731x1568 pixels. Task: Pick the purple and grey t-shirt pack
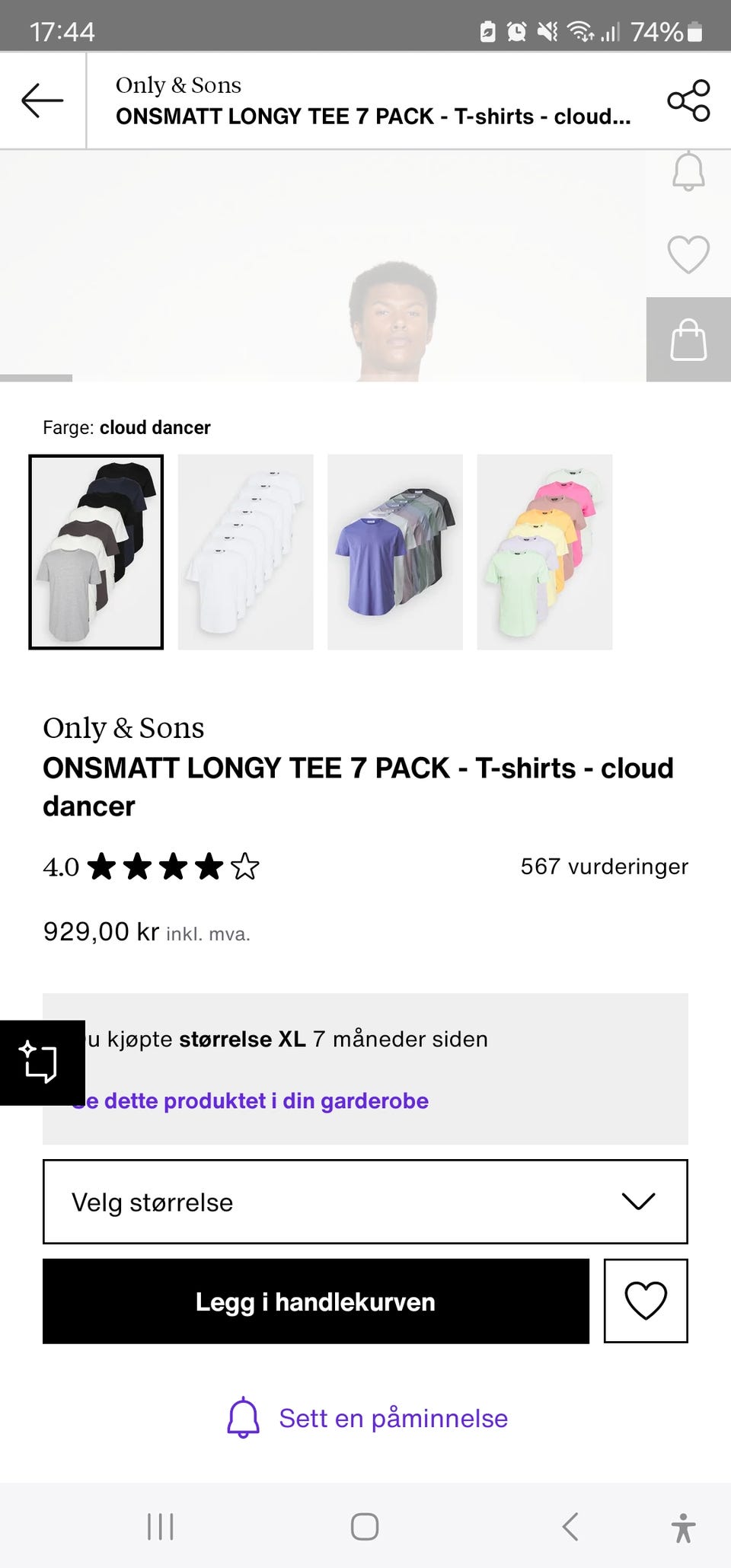pyautogui.click(x=395, y=552)
